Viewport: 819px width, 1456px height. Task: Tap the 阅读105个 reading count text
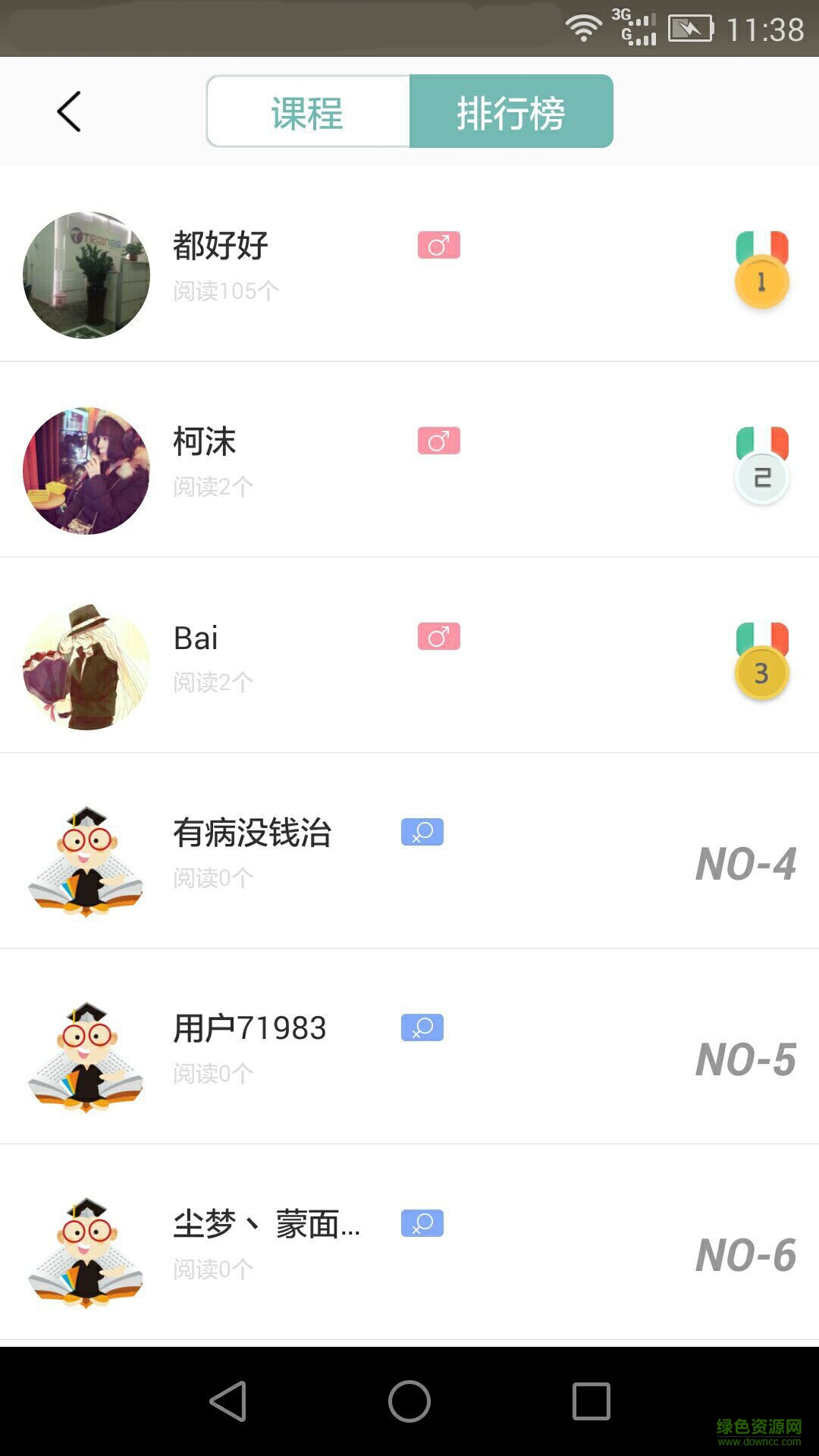coord(224,289)
